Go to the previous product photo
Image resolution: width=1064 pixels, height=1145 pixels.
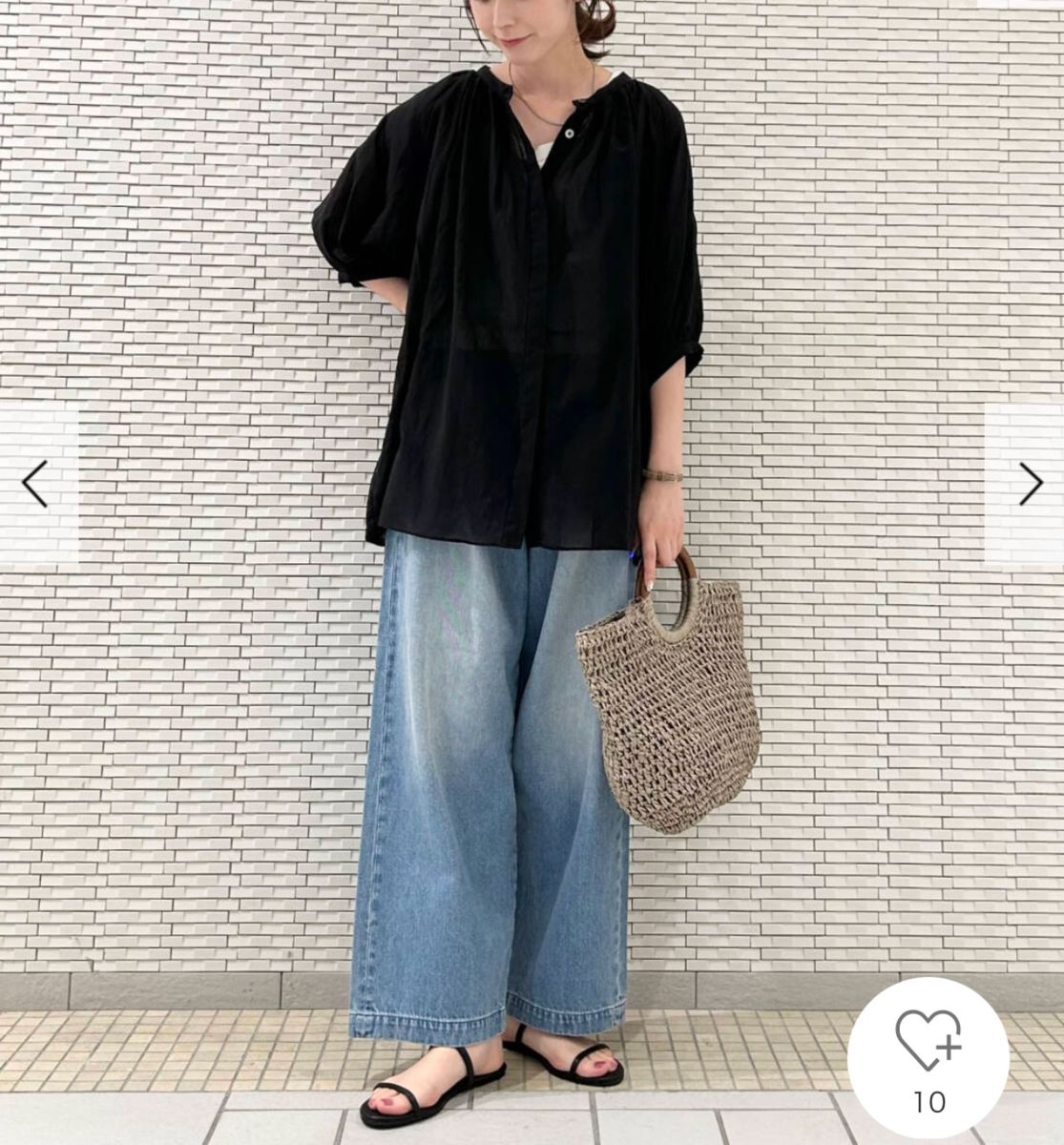pyautogui.click(x=35, y=484)
